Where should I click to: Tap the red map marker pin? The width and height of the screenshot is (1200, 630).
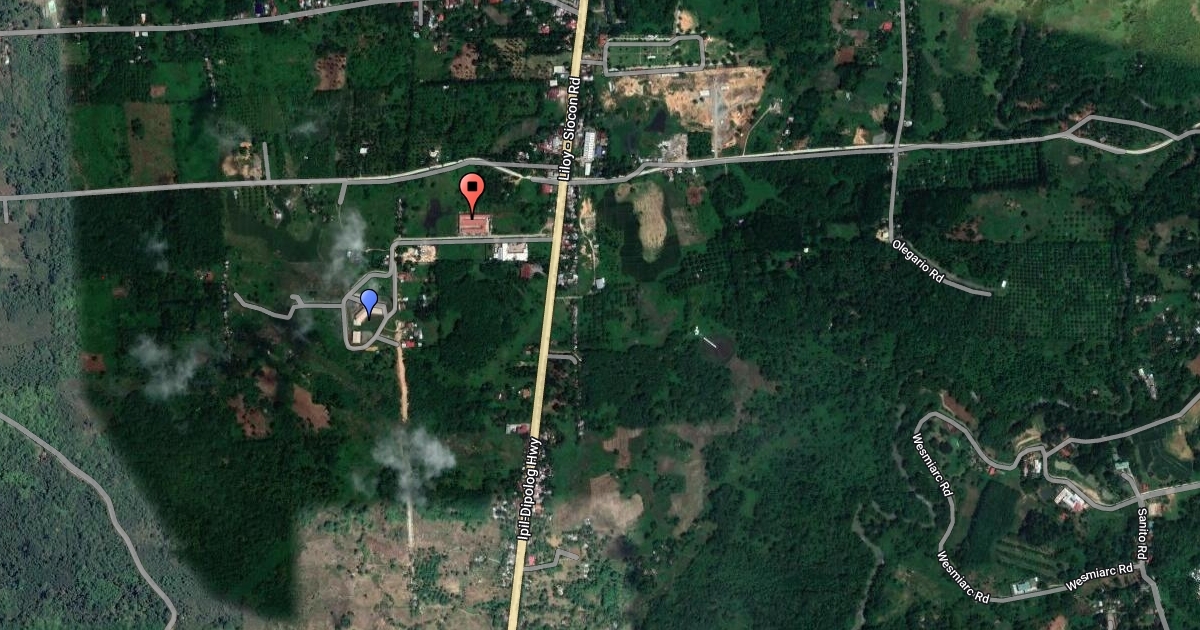pos(473,192)
